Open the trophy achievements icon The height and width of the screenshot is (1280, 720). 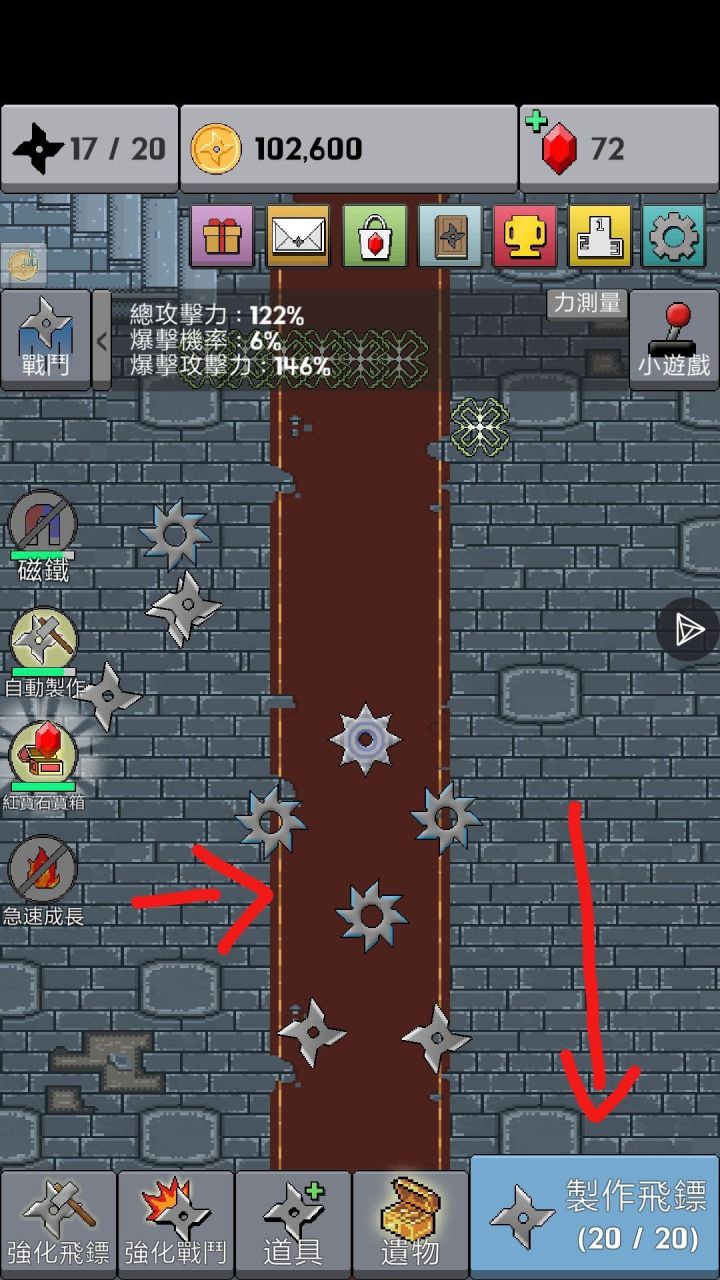point(525,238)
